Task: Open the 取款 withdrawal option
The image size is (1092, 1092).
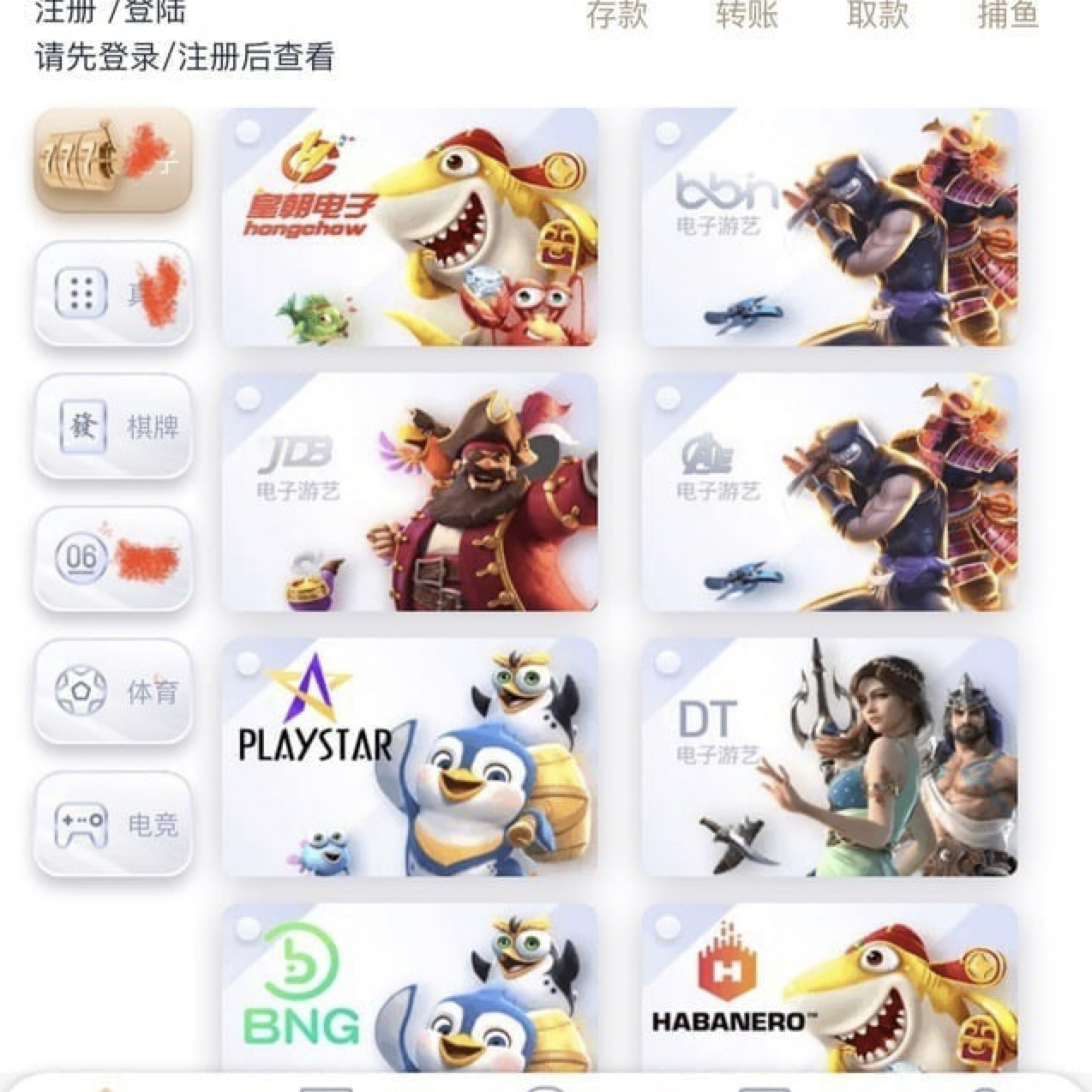Action: click(877, 14)
